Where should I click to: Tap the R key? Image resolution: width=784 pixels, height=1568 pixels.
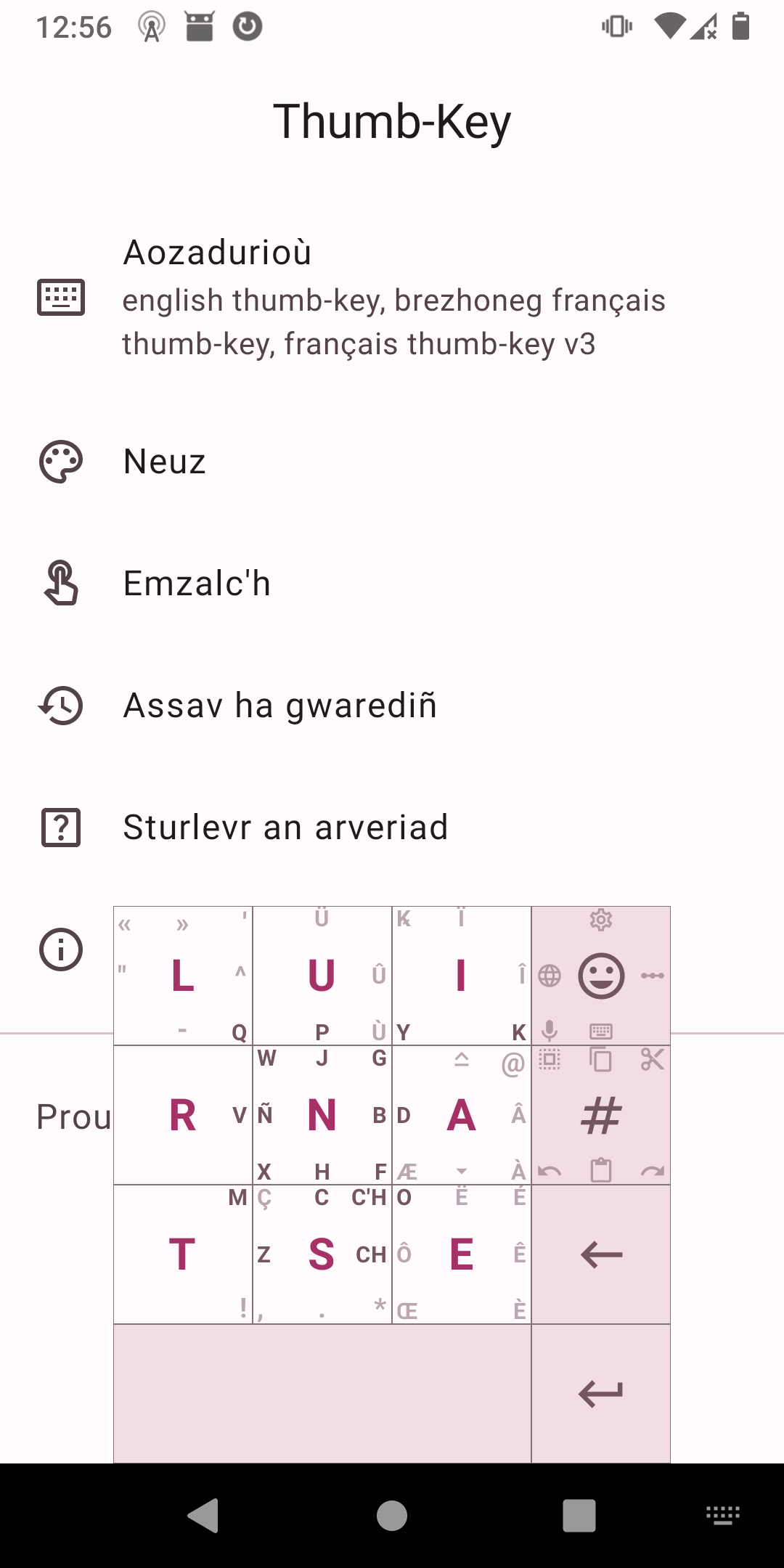pos(183,1115)
